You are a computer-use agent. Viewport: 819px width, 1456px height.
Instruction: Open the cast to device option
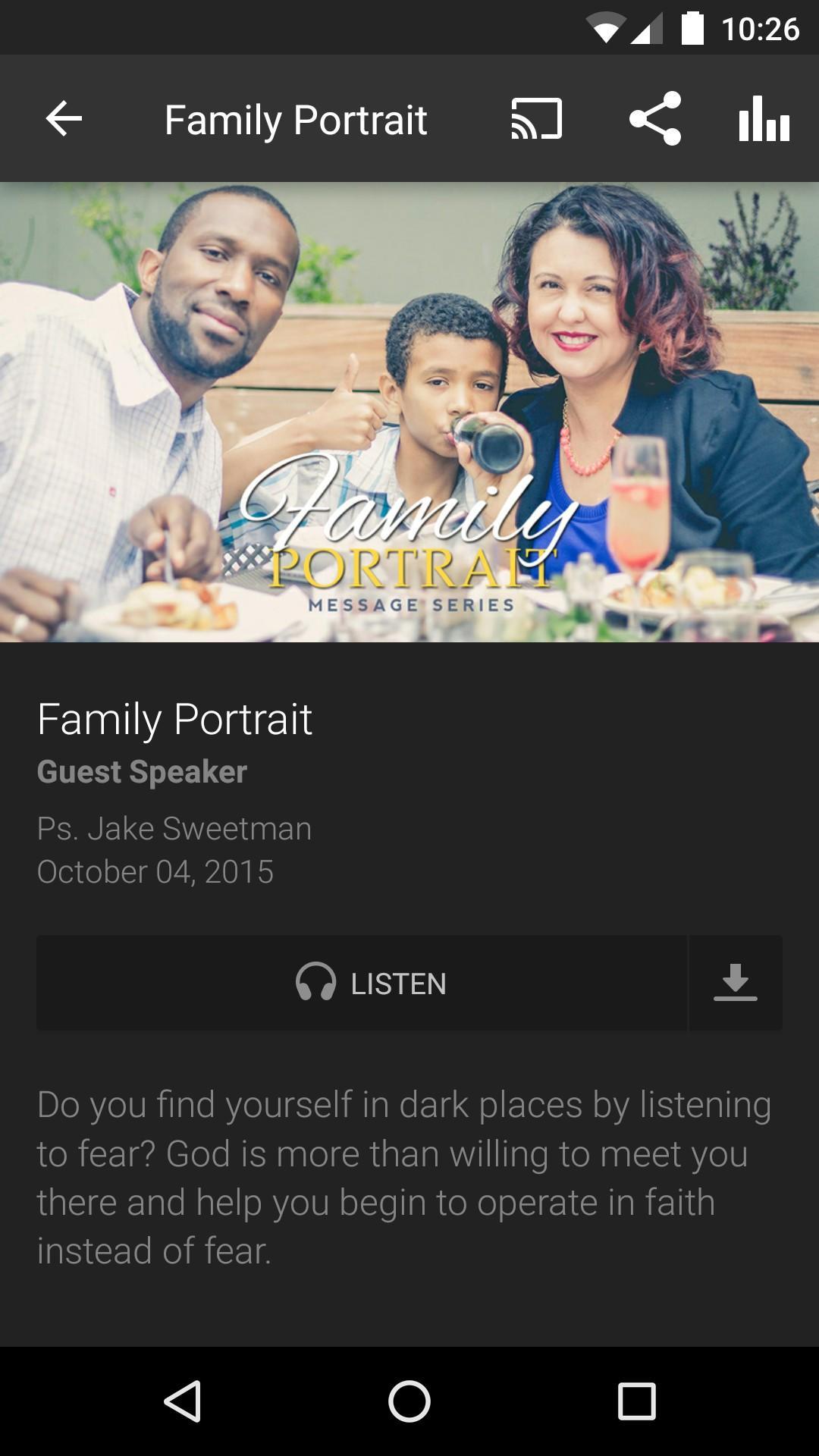pos(537,119)
